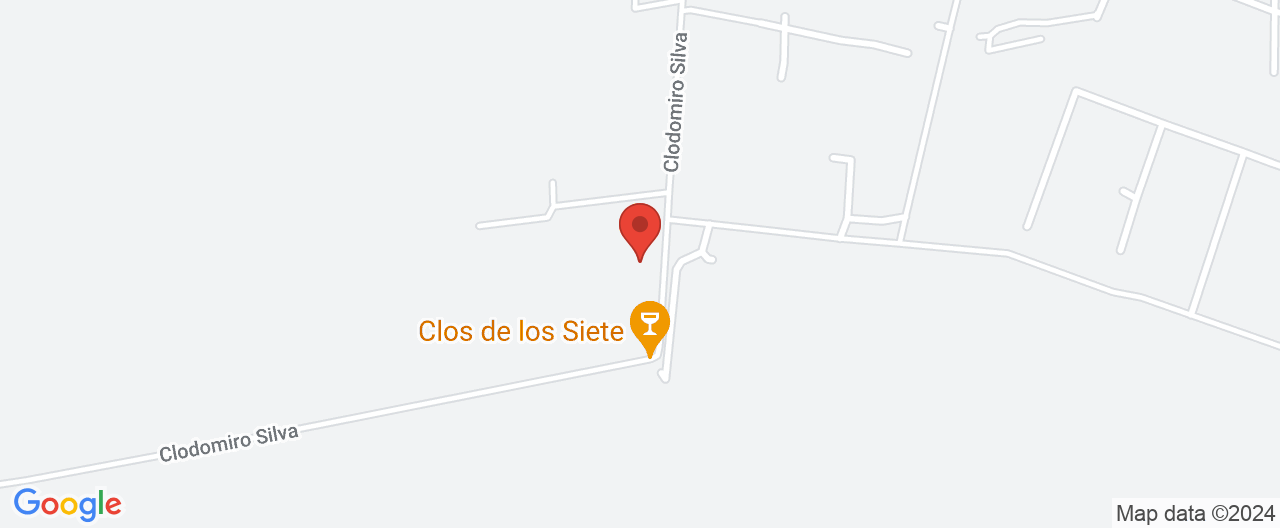Open the Clos de los Siete place marker
This screenshot has height=528, width=1280.
[649, 325]
